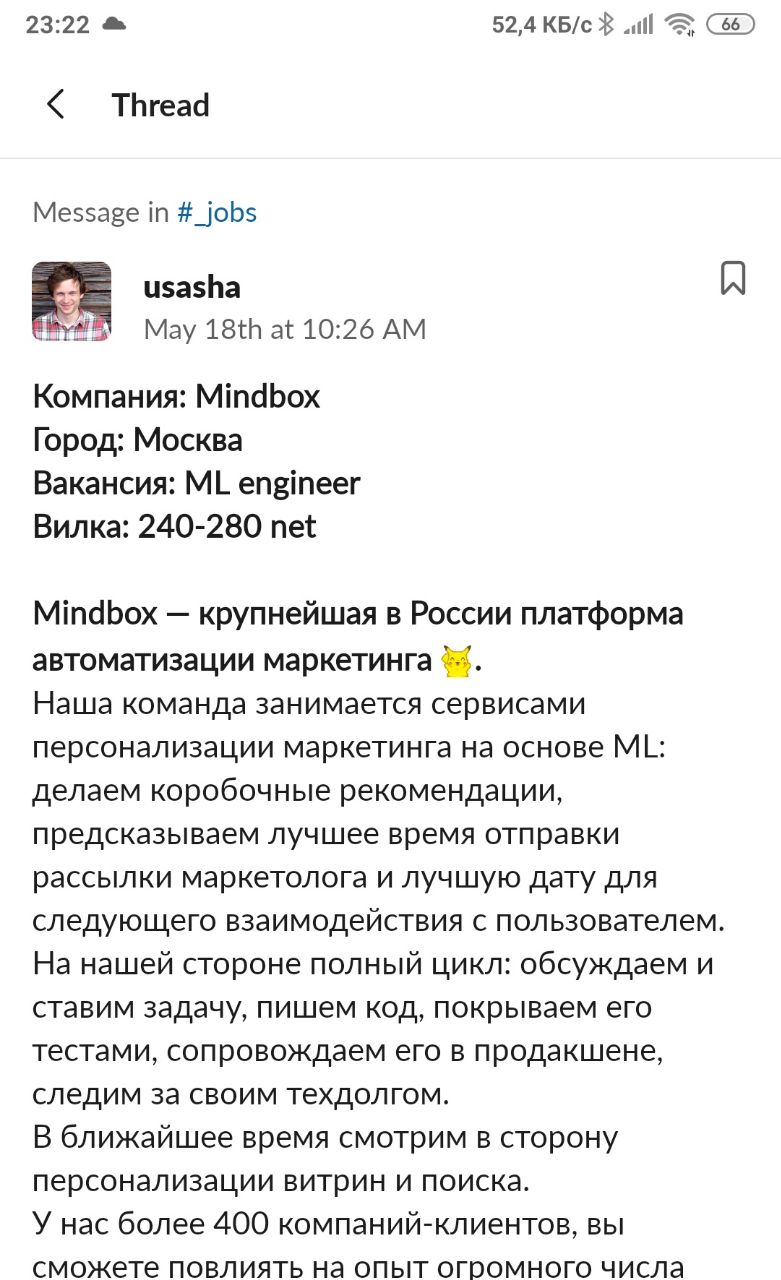Go back from the Thread view

[x=56, y=104]
